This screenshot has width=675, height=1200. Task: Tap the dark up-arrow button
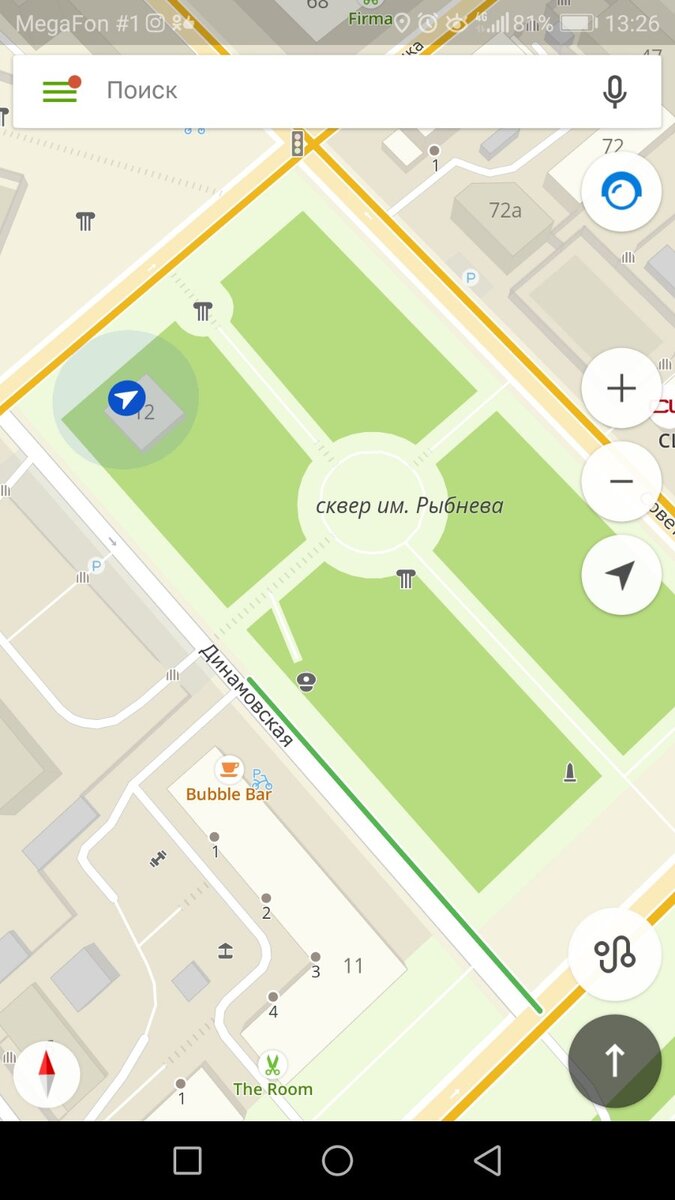point(614,1061)
